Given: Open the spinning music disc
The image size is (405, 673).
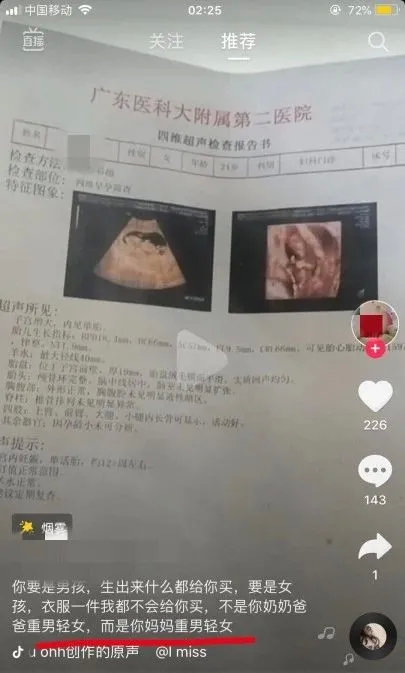Looking at the screenshot, I should click(373, 636).
